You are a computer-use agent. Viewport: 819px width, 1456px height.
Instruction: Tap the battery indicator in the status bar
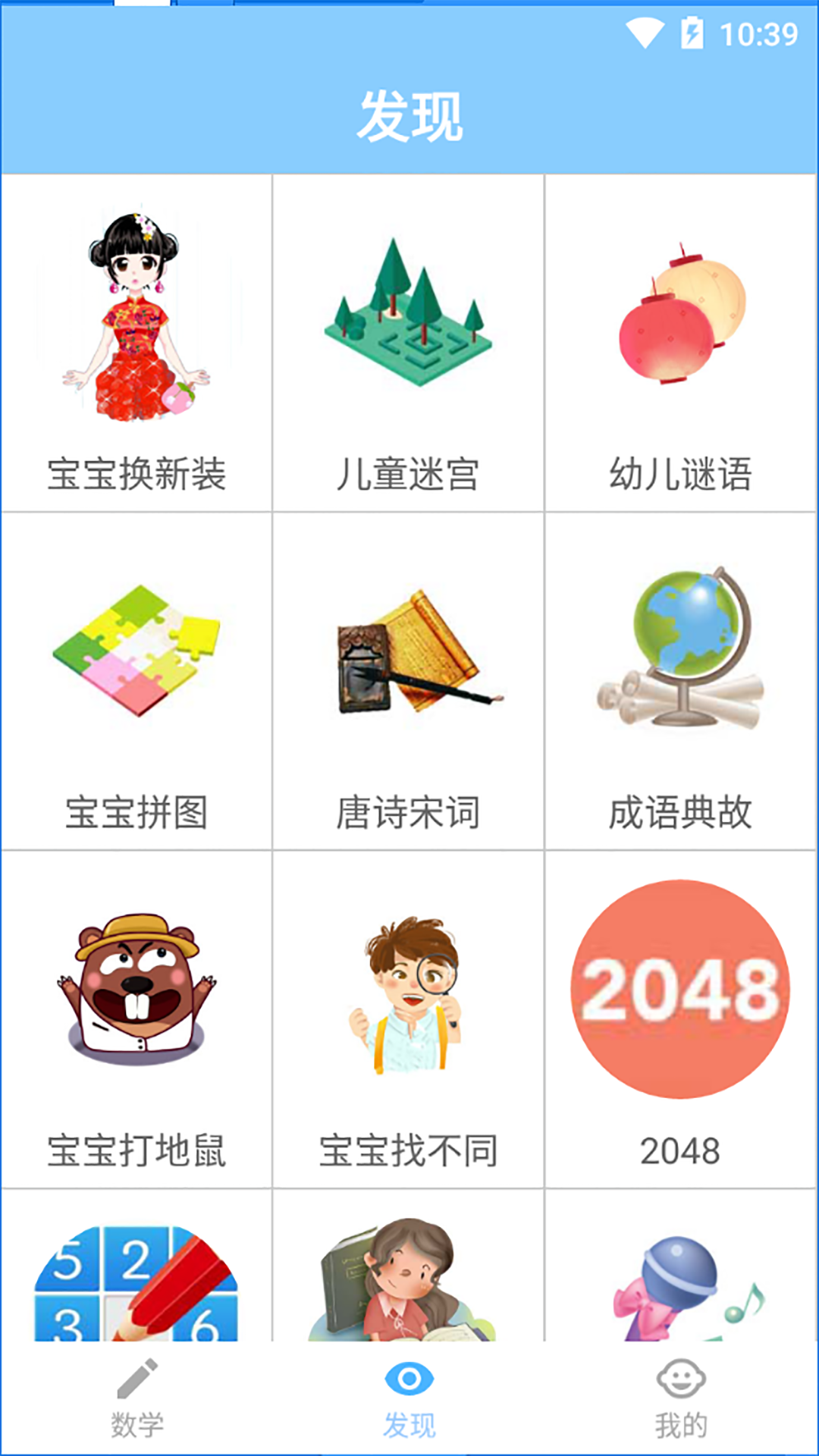692,33
